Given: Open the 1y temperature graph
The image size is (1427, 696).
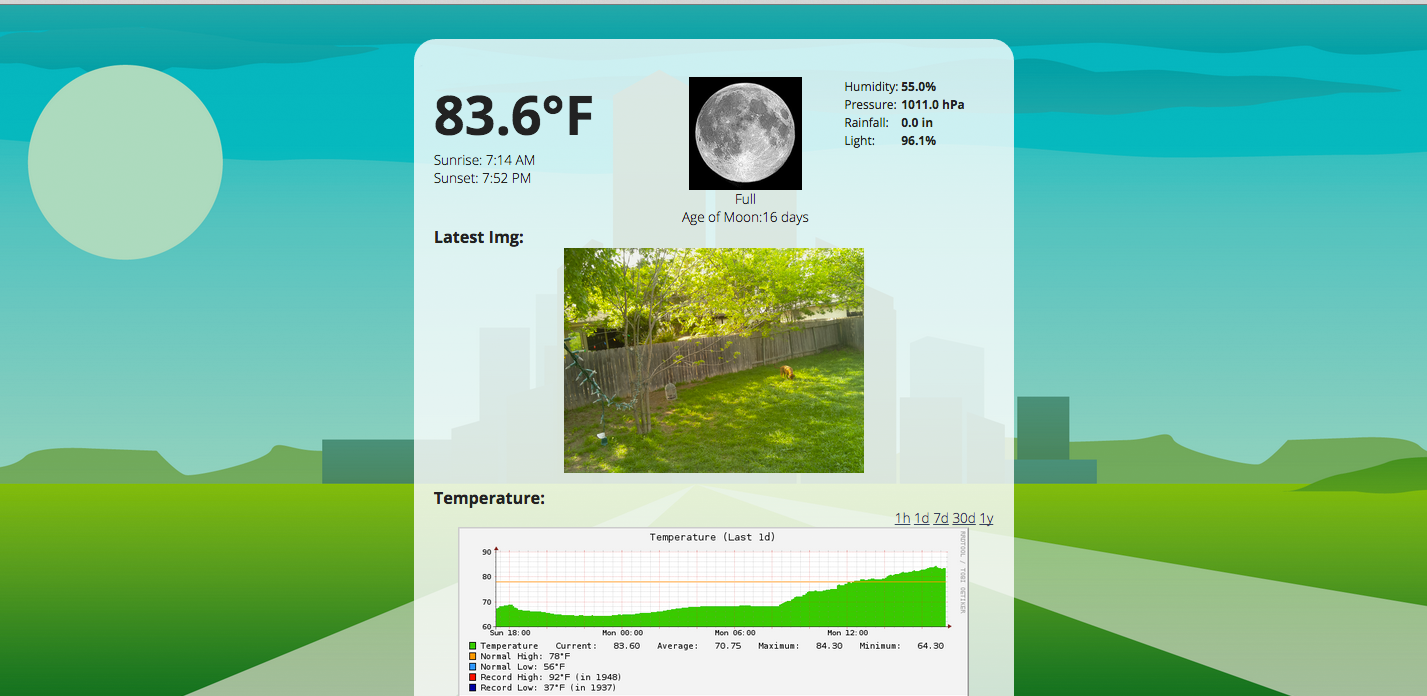Looking at the screenshot, I should click(x=986, y=518).
